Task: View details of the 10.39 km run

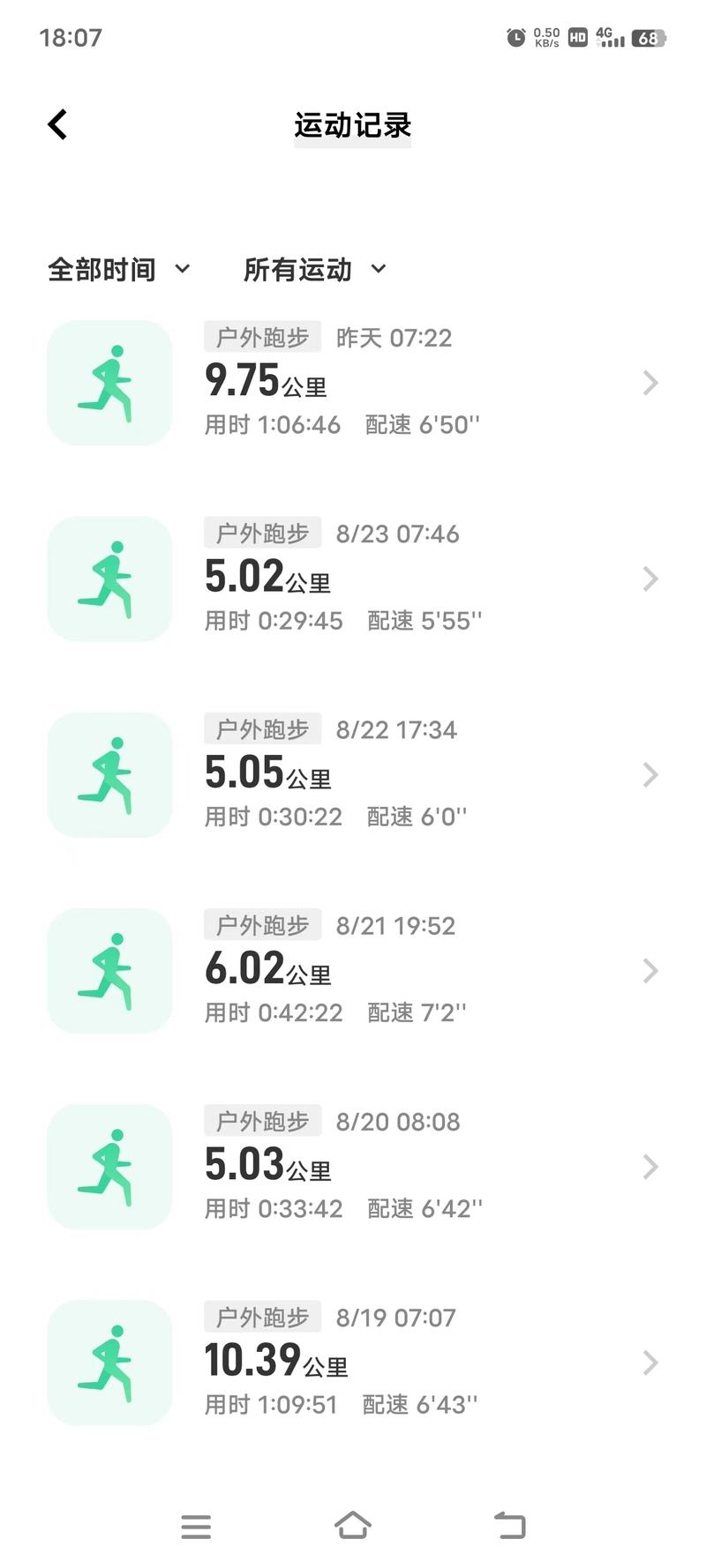Action: (353, 1363)
